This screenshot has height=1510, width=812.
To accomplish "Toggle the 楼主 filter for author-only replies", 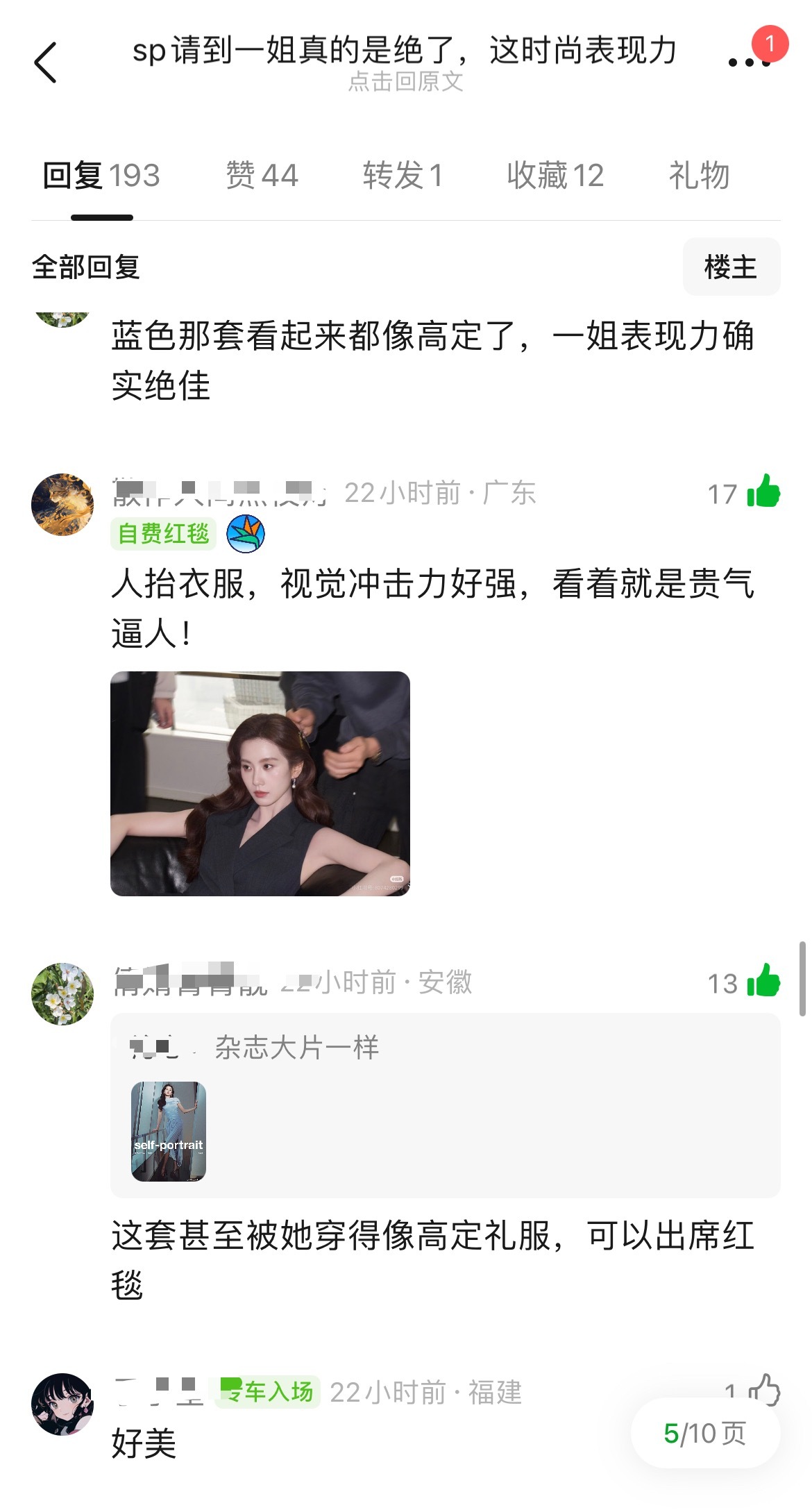I will (731, 267).
